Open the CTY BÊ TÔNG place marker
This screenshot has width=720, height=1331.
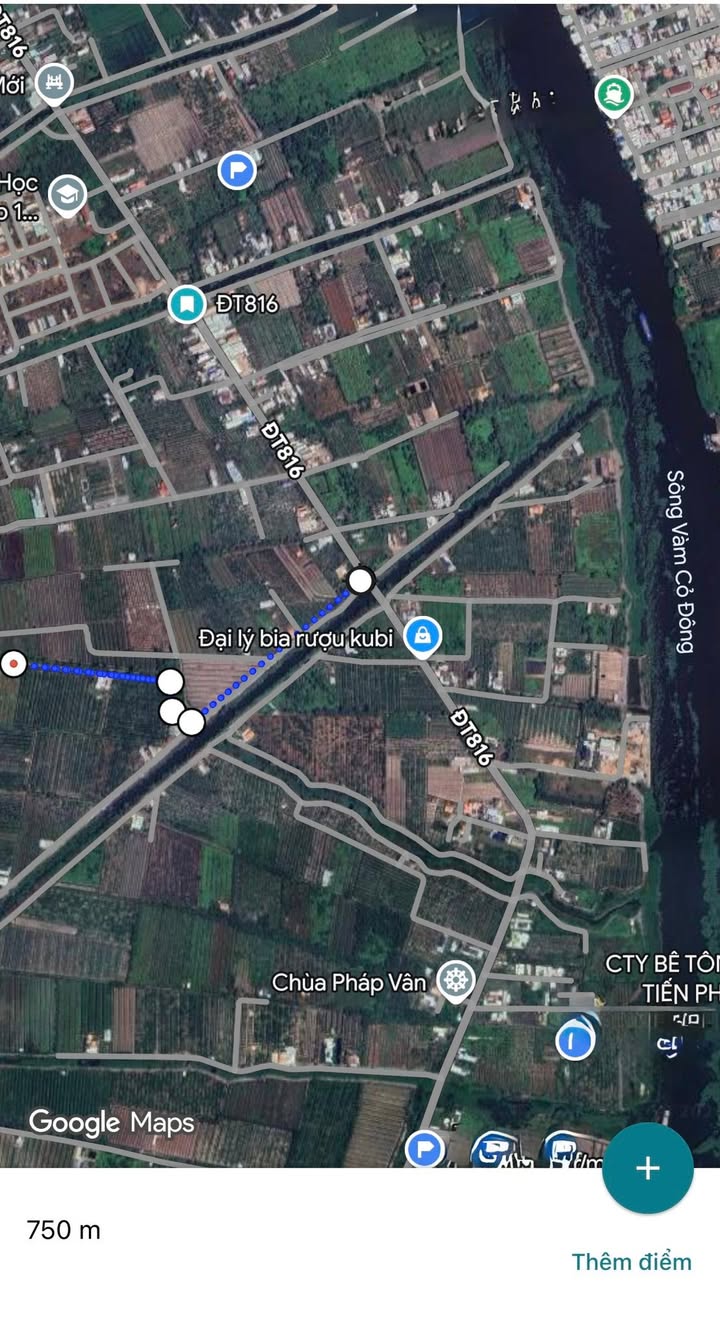(x=575, y=1040)
